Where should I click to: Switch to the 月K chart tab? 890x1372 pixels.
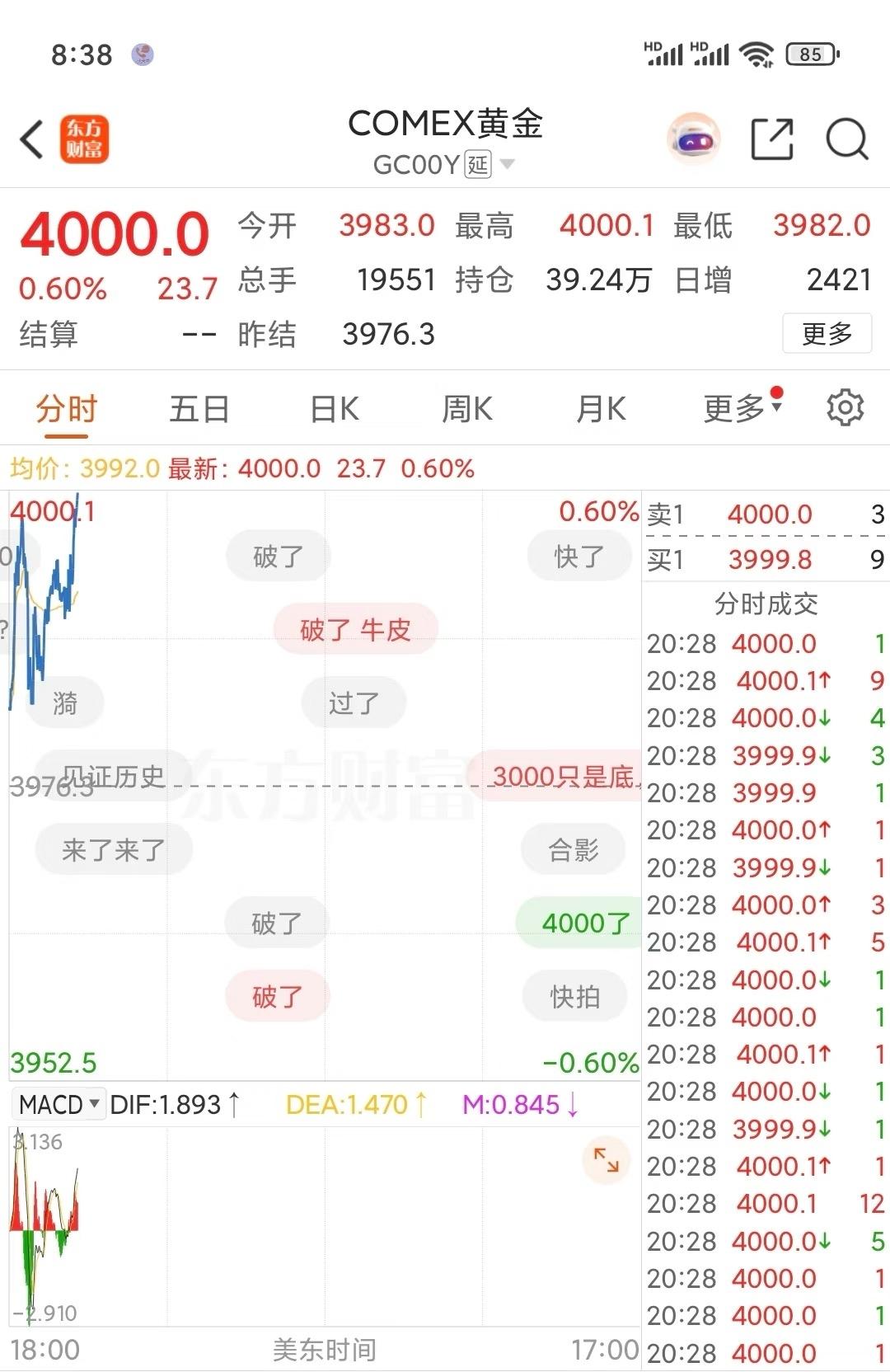[601, 409]
